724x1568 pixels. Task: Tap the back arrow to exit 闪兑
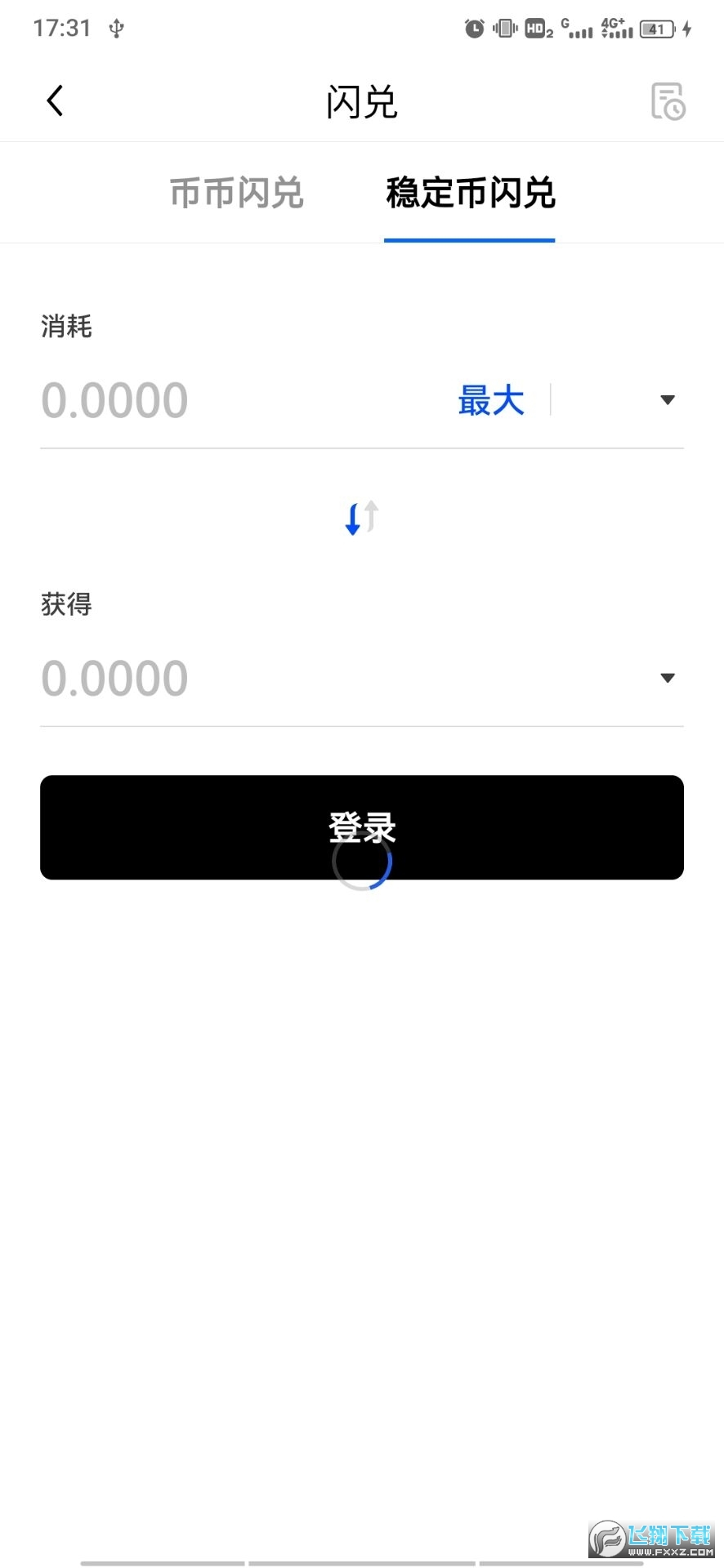coord(54,100)
